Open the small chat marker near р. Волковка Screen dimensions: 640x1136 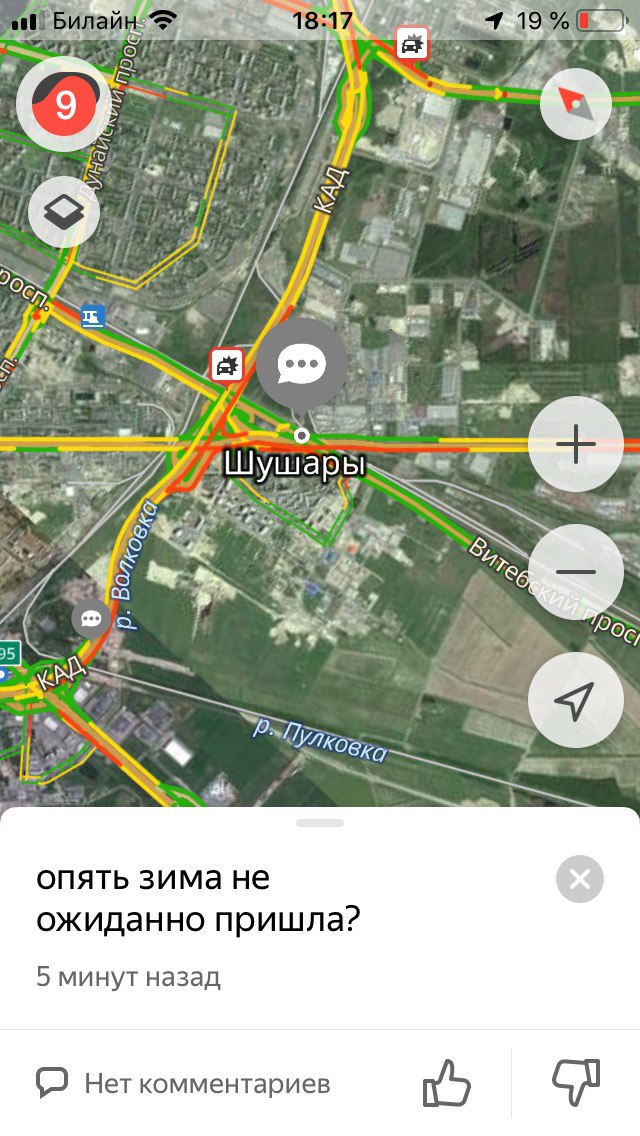[91, 620]
